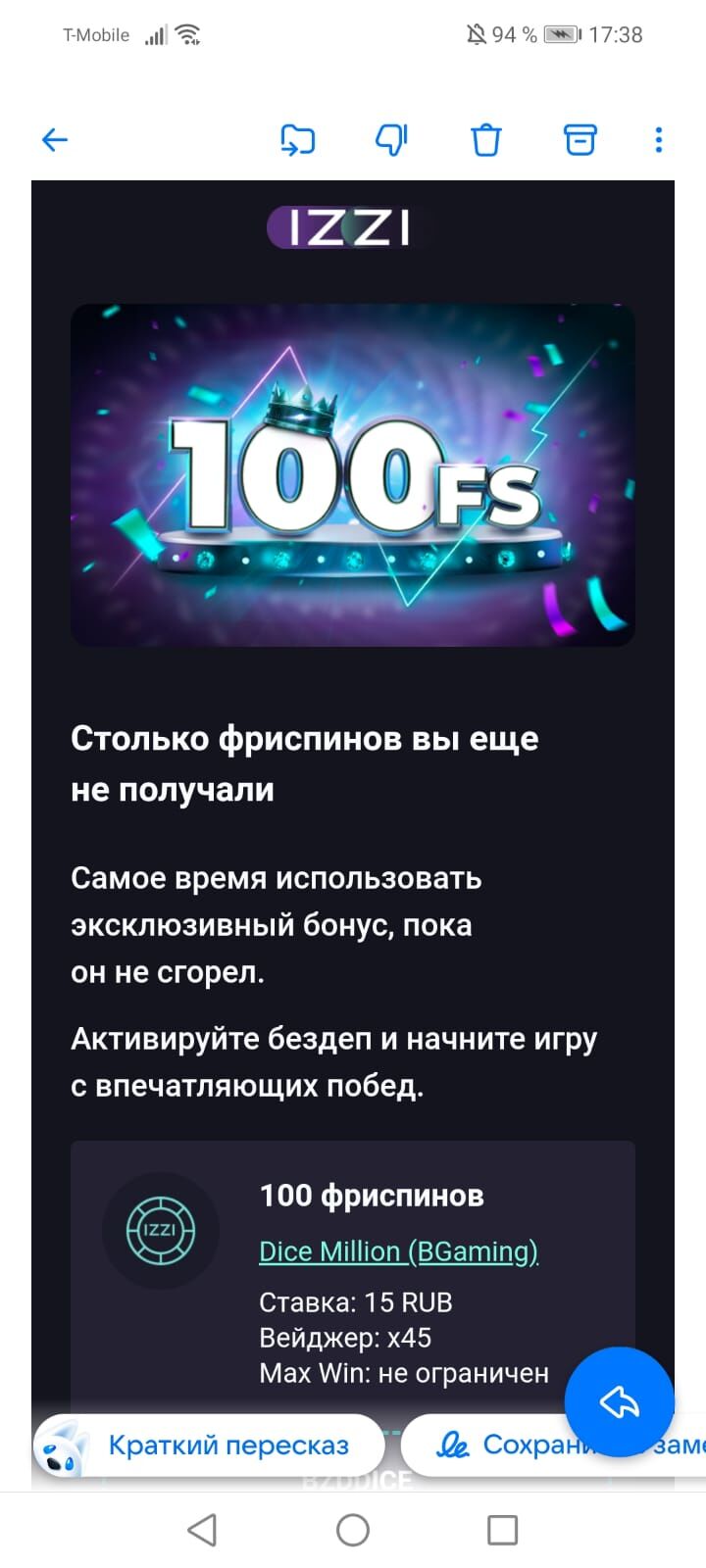Screen dimensions: 706x1568
Task: Open the Dice Million (BGaming) link
Action: click(x=398, y=1251)
